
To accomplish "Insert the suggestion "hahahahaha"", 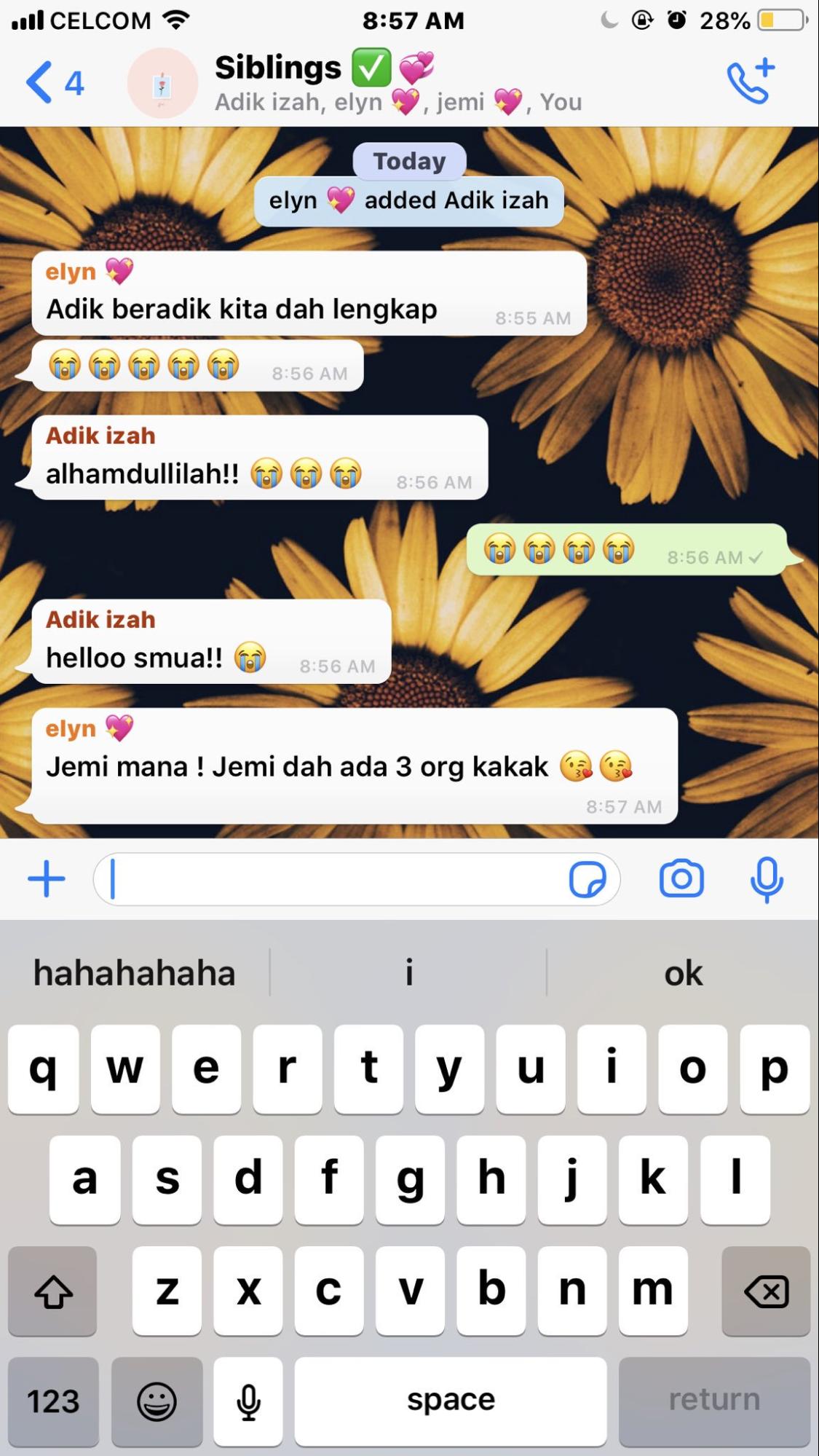I will [135, 973].
